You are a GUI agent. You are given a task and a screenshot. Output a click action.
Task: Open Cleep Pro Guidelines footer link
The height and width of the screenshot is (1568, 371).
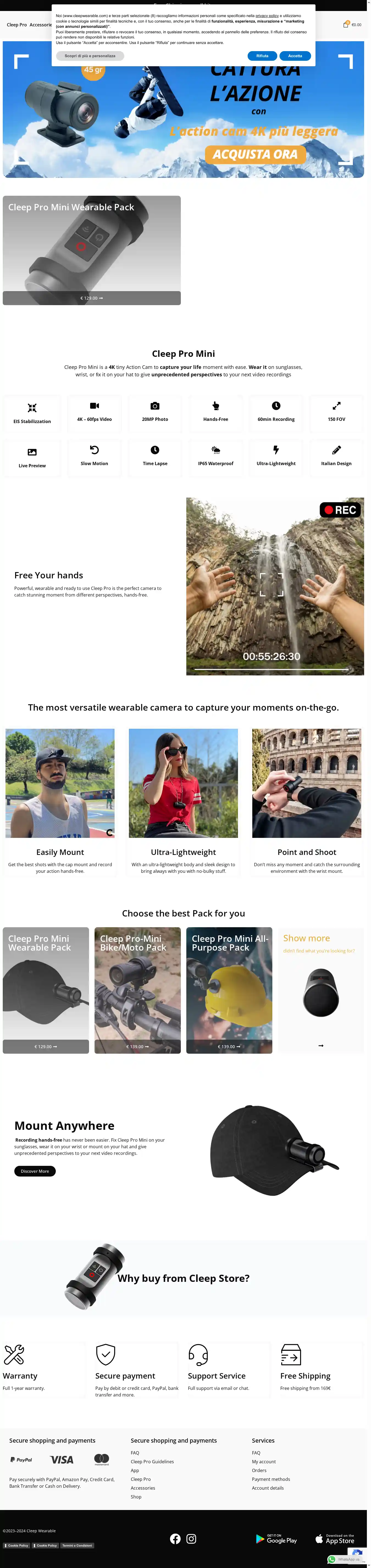pyautogui.click(x=152, y=1461)
